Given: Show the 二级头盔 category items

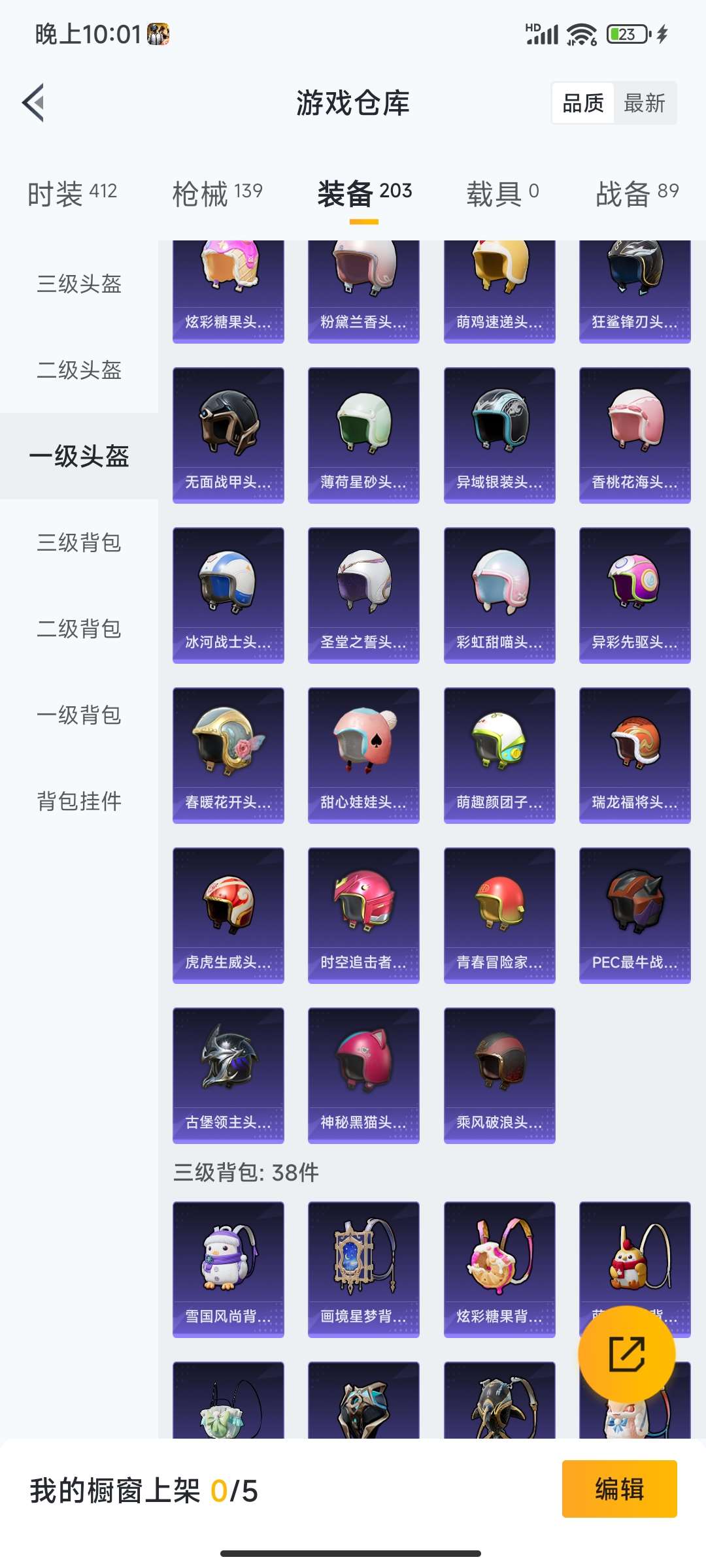Looking at the screenshot, I should (x=78, y=371).
